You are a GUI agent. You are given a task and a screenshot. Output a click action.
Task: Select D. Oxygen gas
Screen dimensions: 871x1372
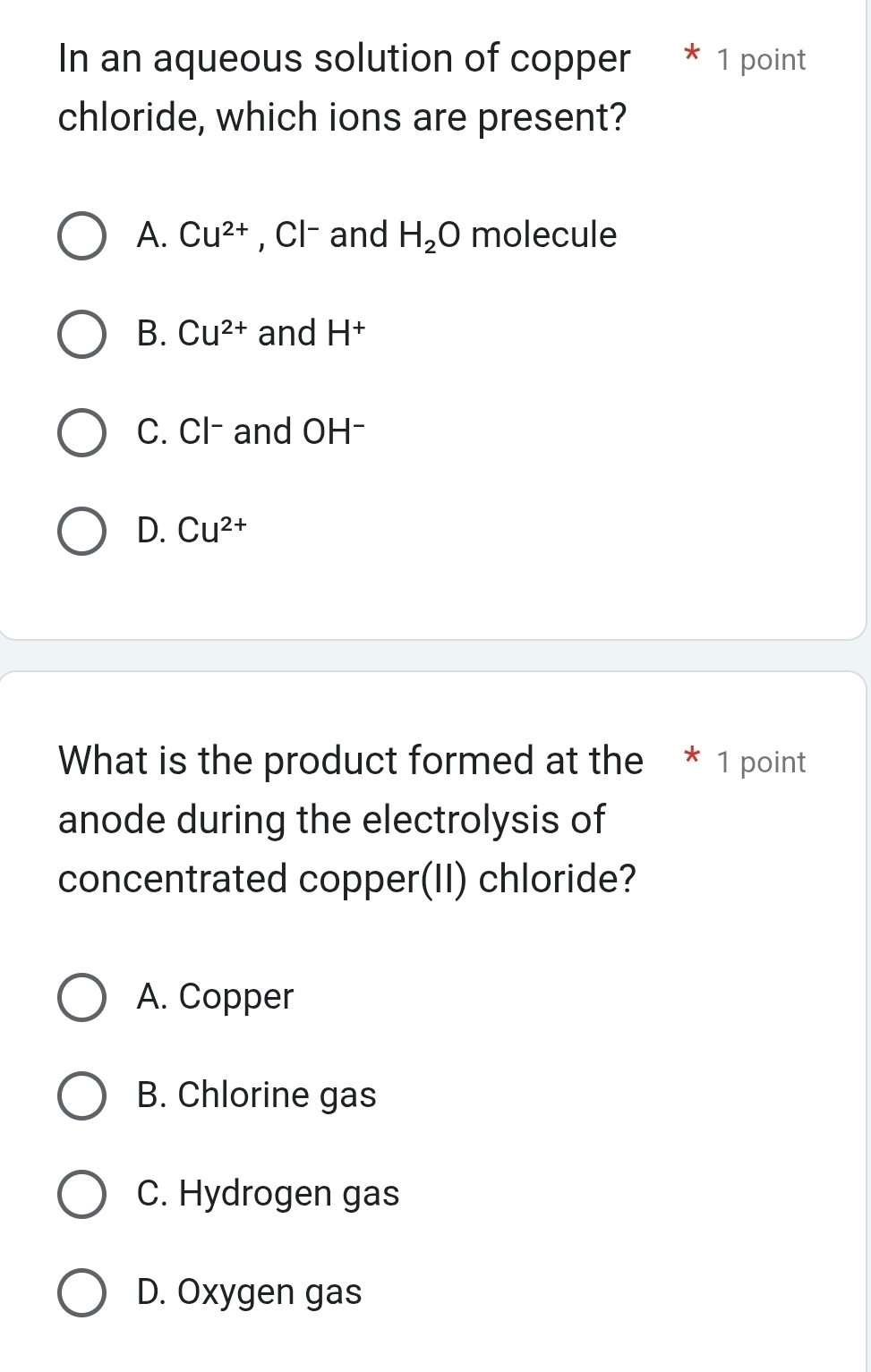pyautogui.click(x=83, y=1292)
